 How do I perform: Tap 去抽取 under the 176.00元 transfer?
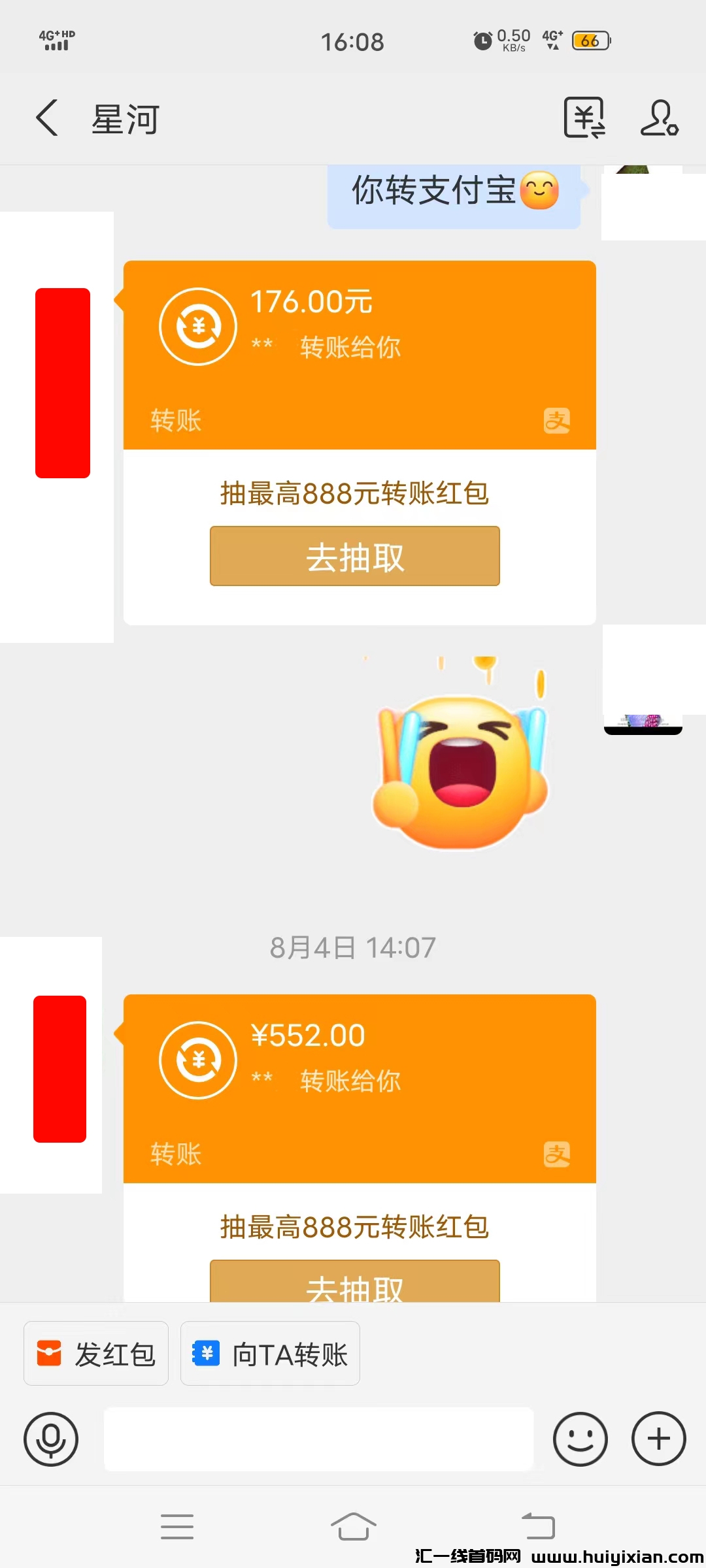click(x=354, y=556)
